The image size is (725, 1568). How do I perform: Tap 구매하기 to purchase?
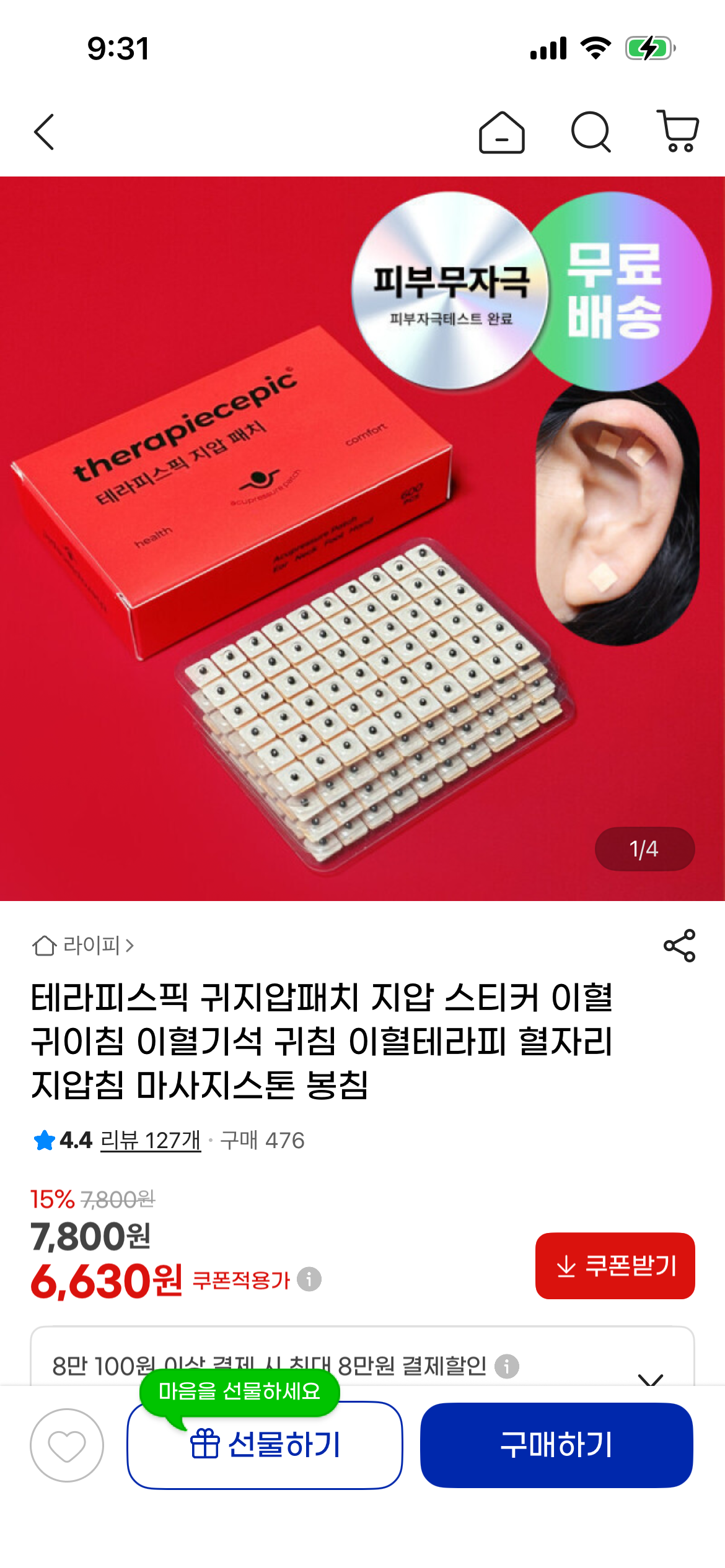click(556, 1445)
